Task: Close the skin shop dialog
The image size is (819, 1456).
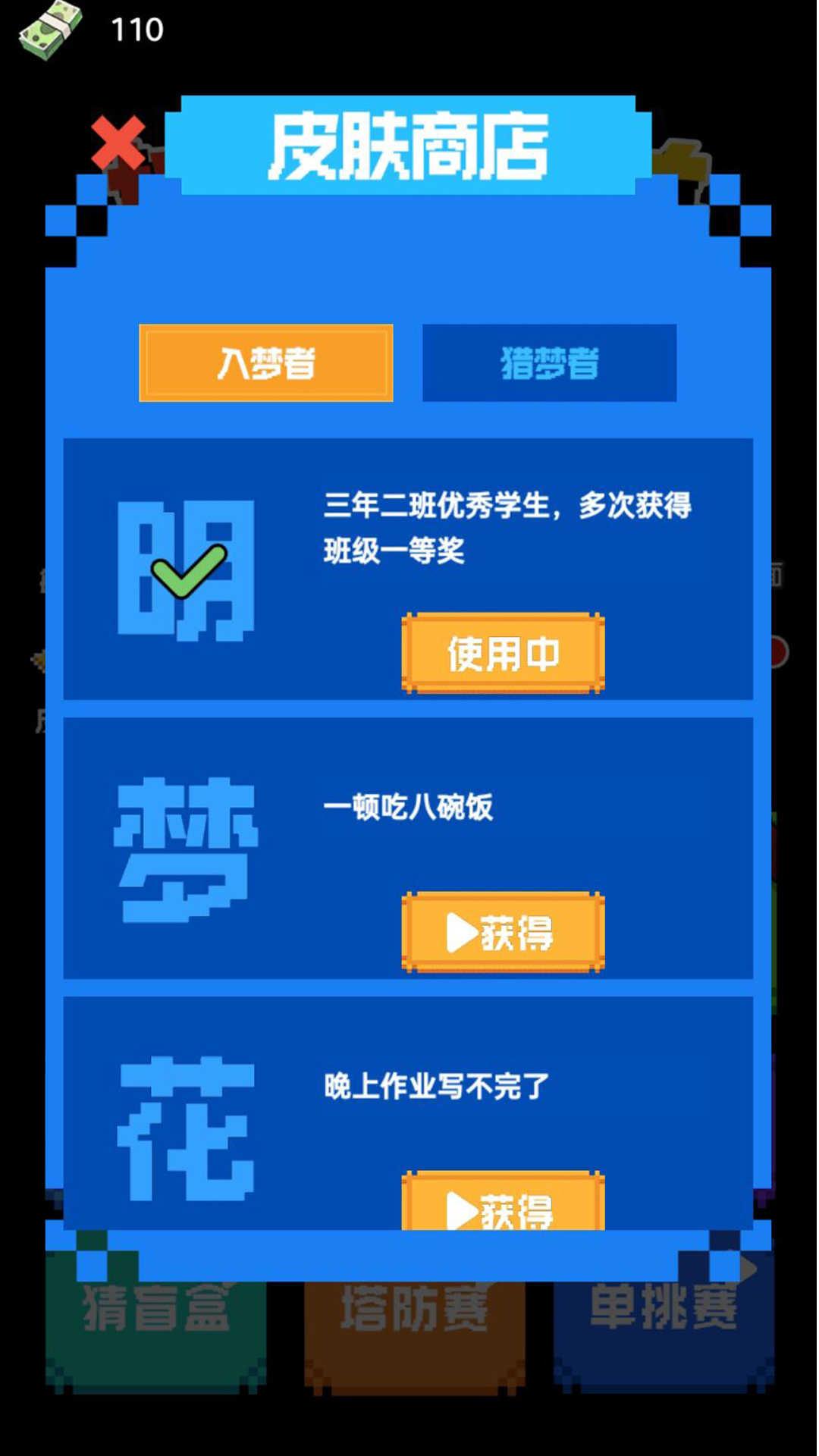Action: click(x=118, y=143)
